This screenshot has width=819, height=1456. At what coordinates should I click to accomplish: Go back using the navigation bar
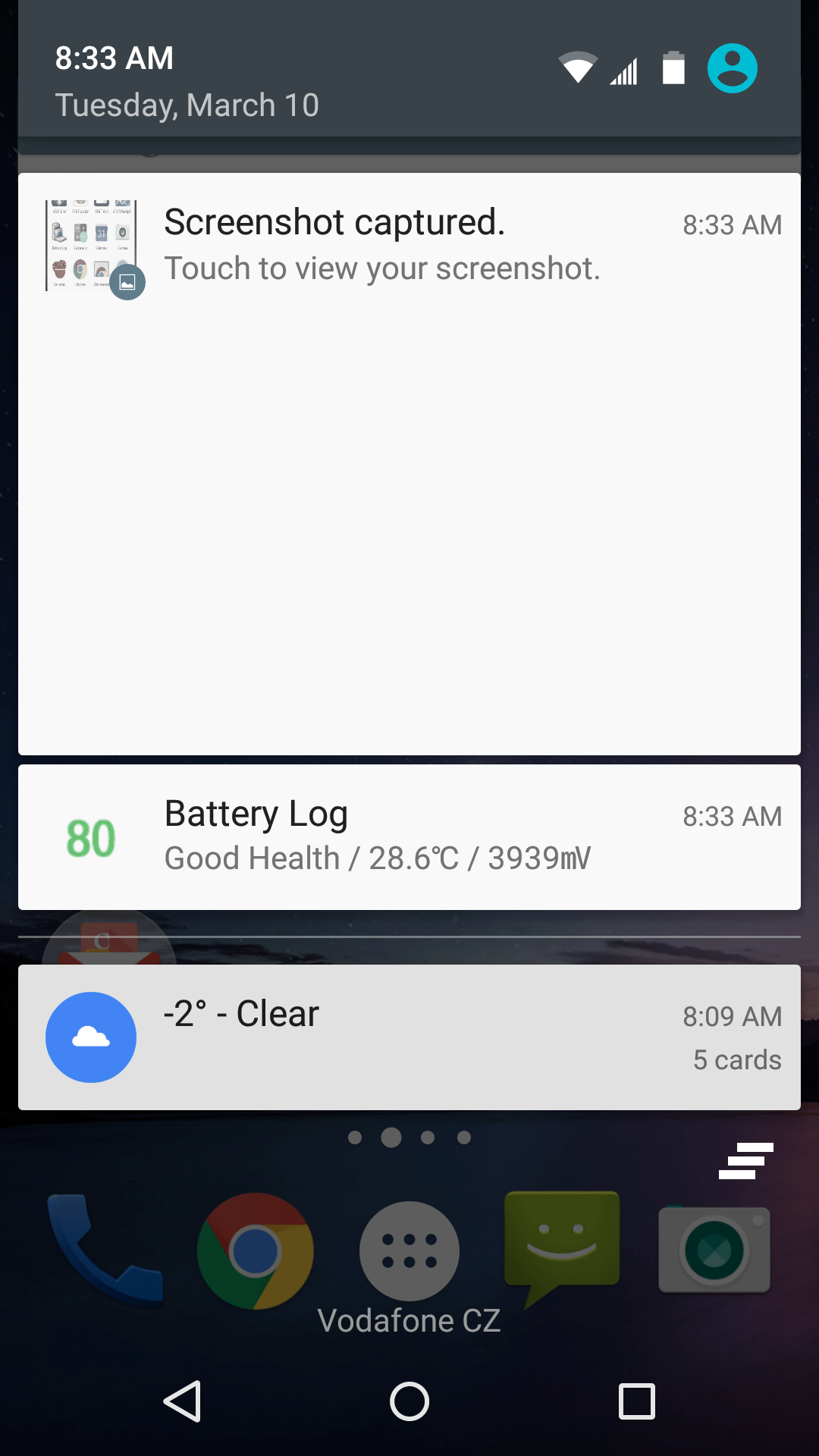point(182,1401)
